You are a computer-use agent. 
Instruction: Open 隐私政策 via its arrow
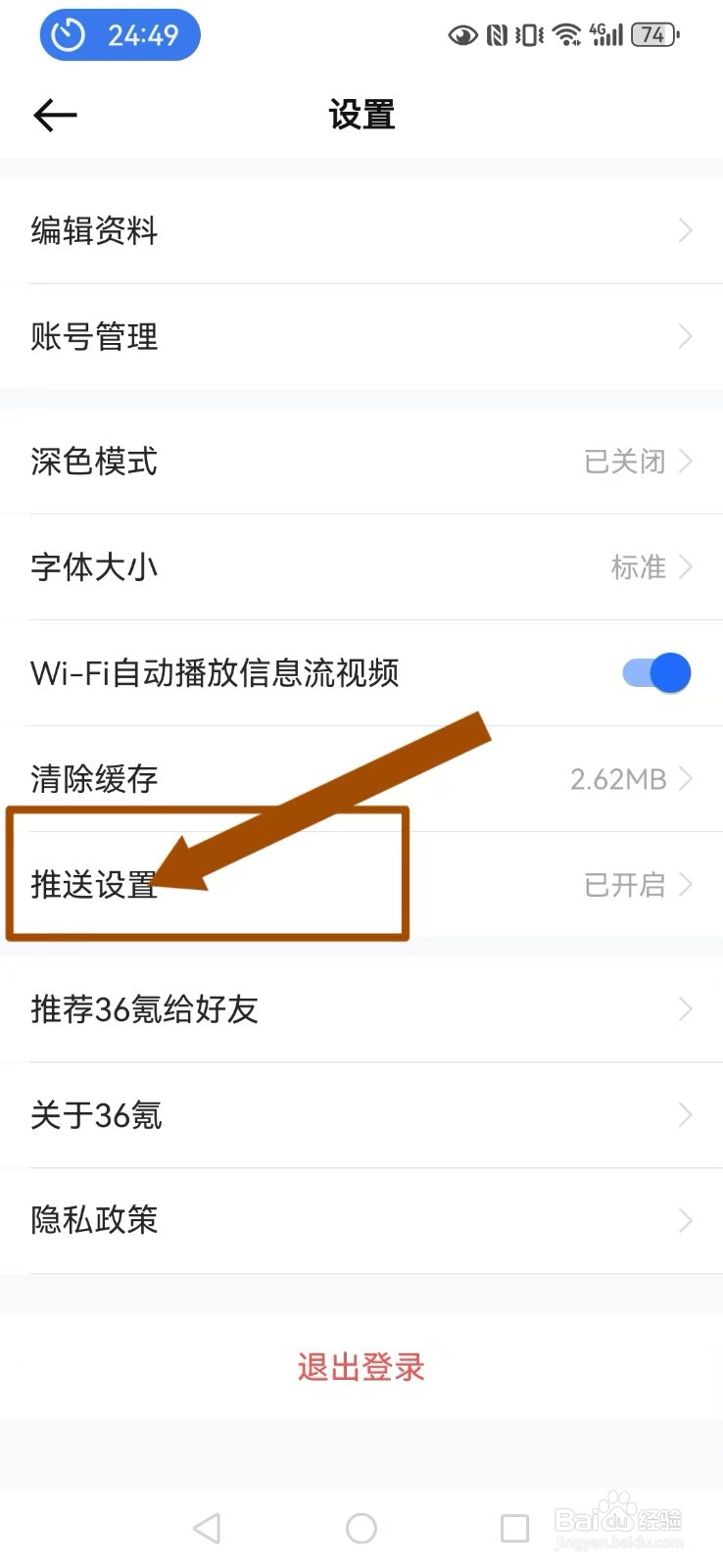coord(685,1220)
